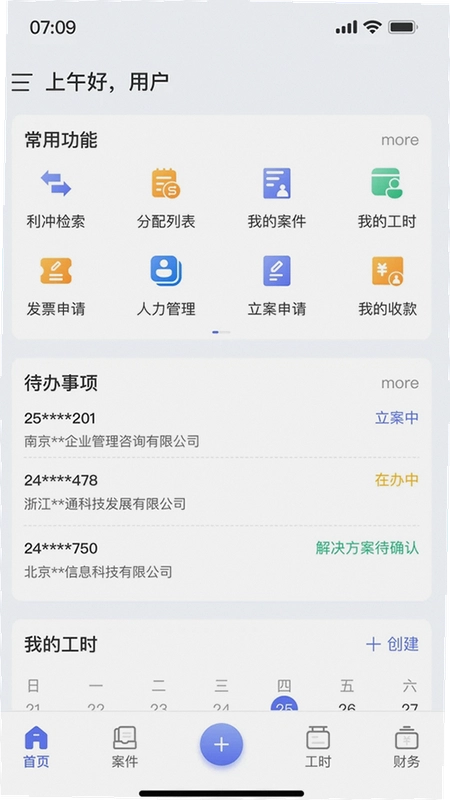Open 利冲检索 conflict search
Screen dimensions: 450x800
(x=56, y=199)
